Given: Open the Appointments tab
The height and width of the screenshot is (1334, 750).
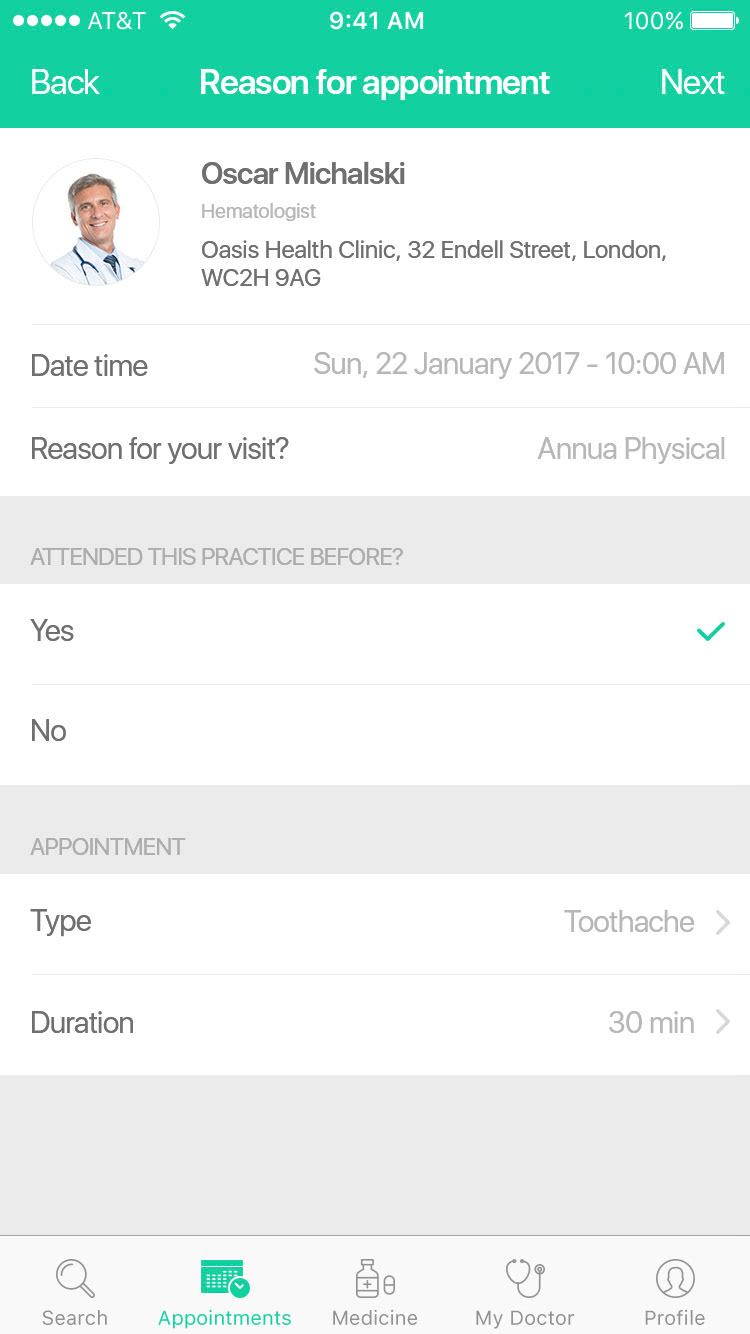Looking at the screenshot, I should click(x=225, y=1292).
